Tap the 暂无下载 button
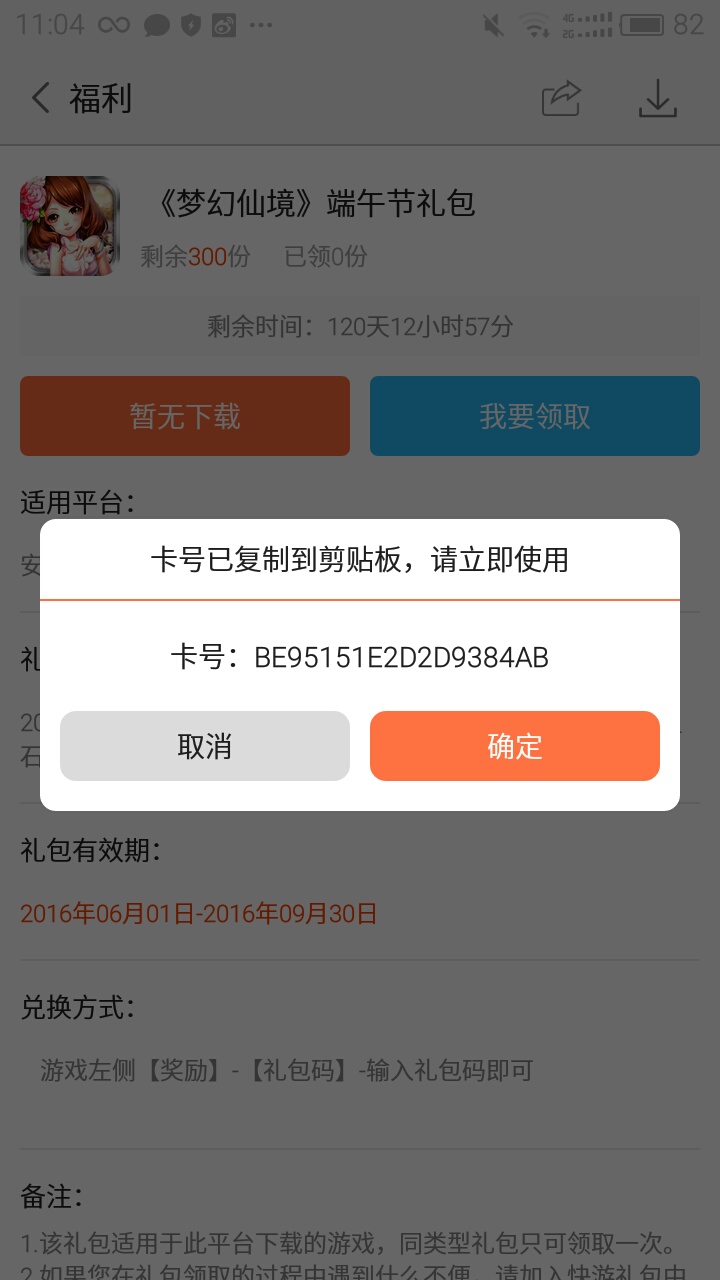This screenshot has width=720, height=1280. pos(185,416)
